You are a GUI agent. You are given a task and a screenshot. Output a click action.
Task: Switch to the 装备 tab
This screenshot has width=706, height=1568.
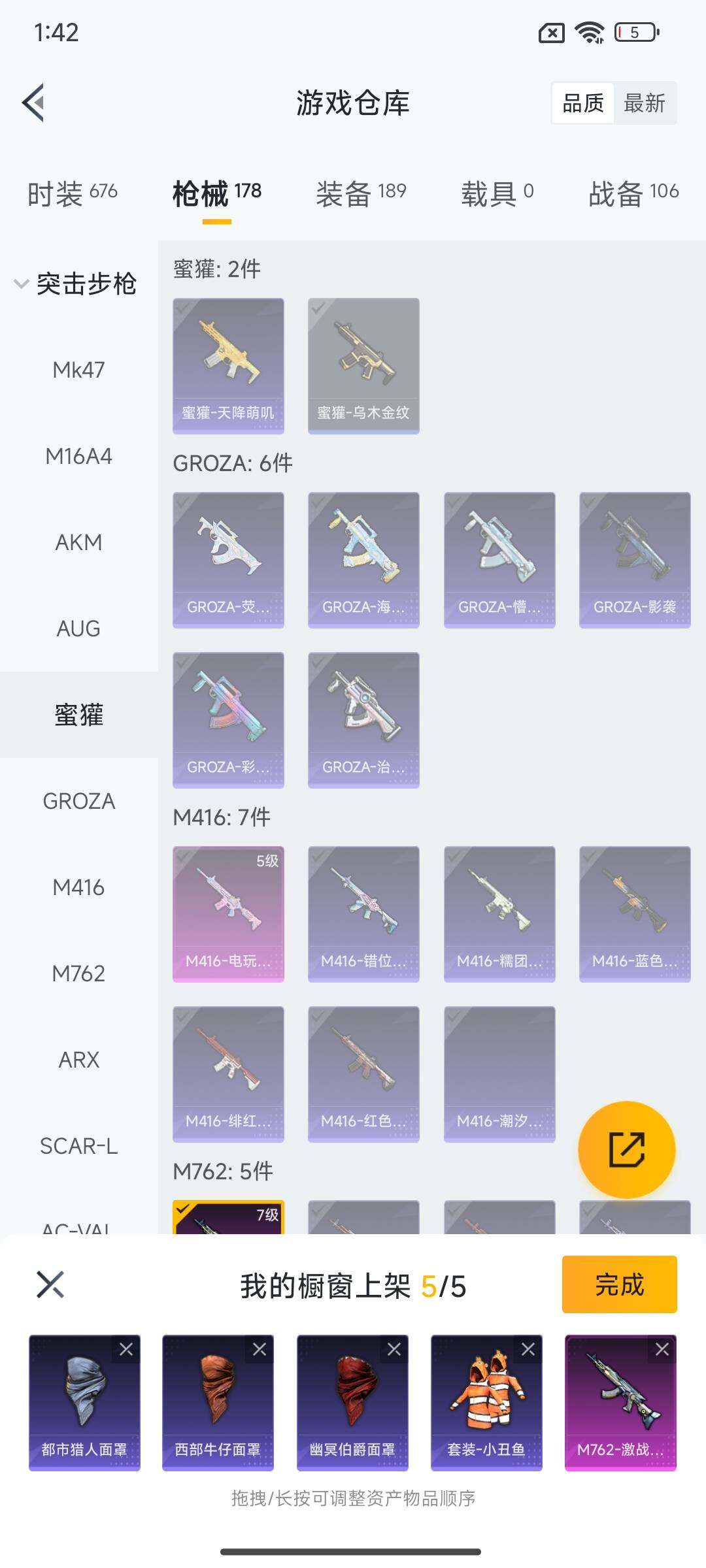[361, 193]
